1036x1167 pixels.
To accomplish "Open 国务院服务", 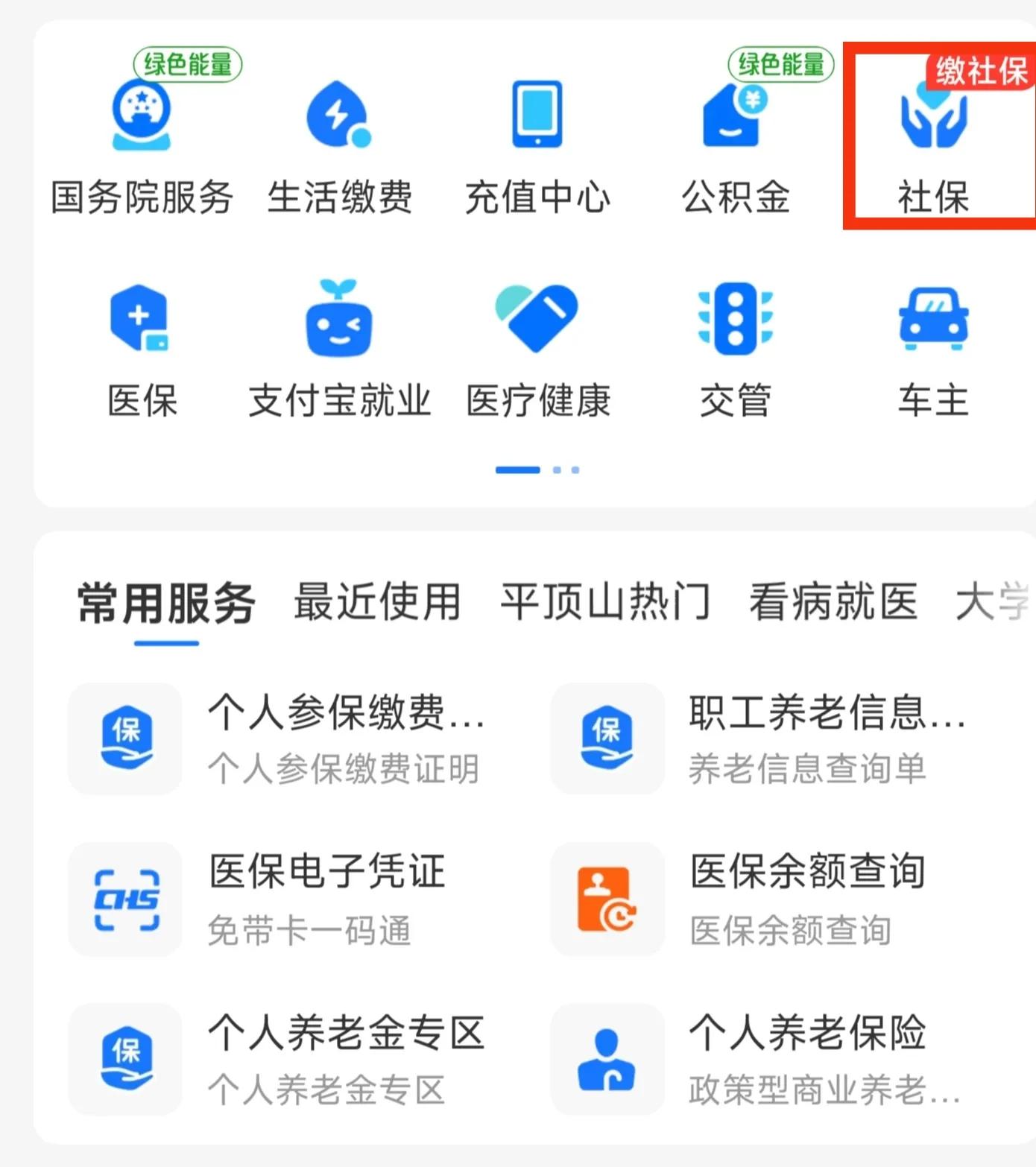I will point(142,142).
